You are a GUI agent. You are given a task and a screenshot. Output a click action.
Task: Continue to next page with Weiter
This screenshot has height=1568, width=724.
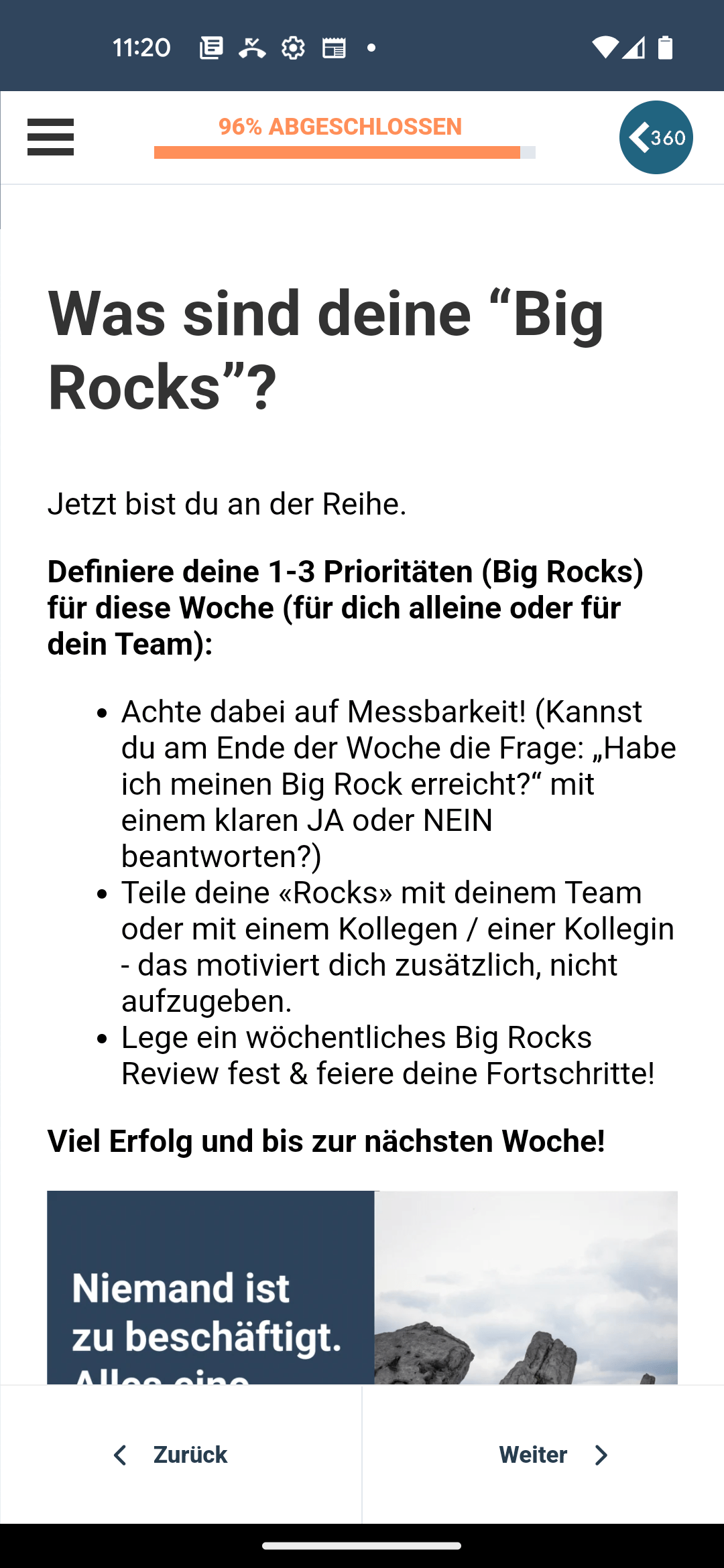pos(553,1455)
